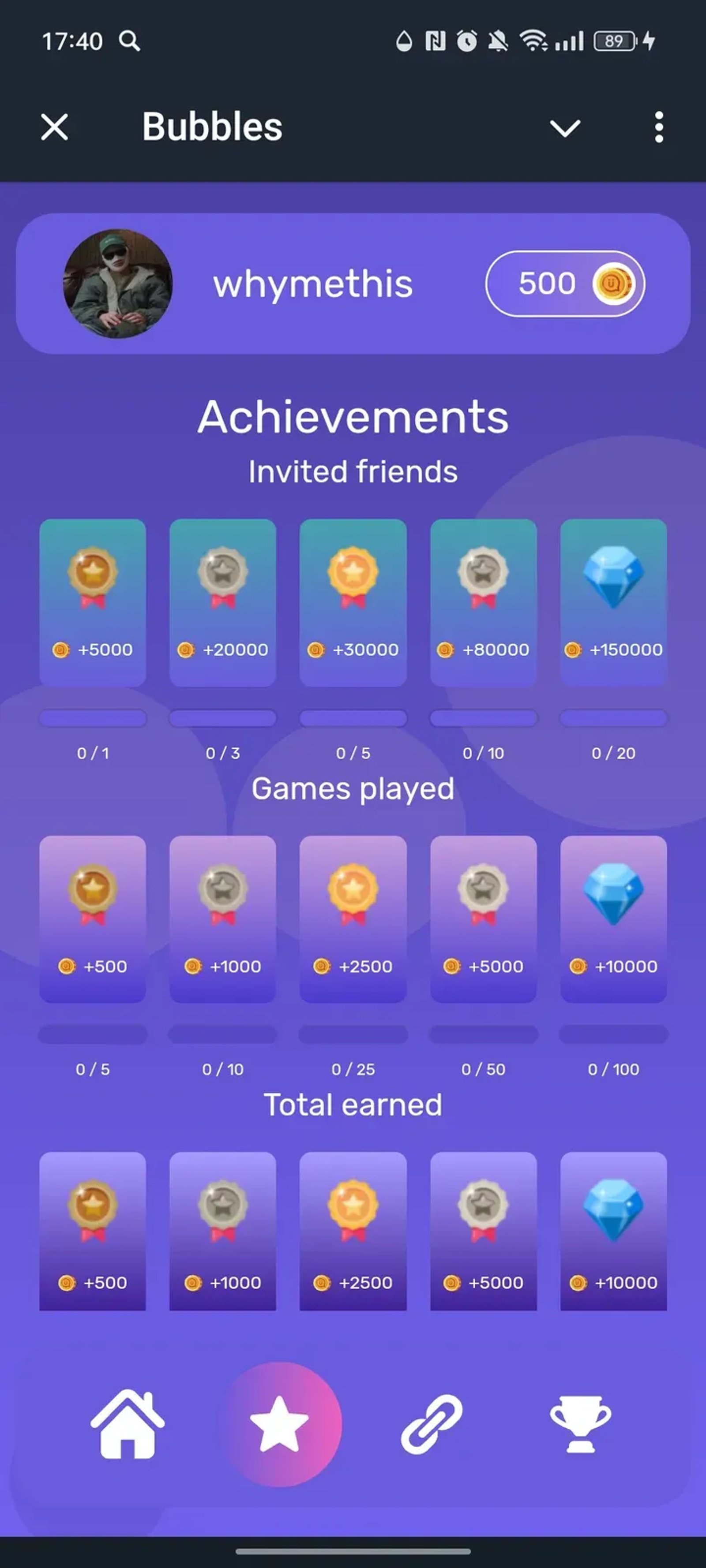Open the +150000 invited friends diamond card
Screen dimensions: 706x1568
click(x=613, y=603)
